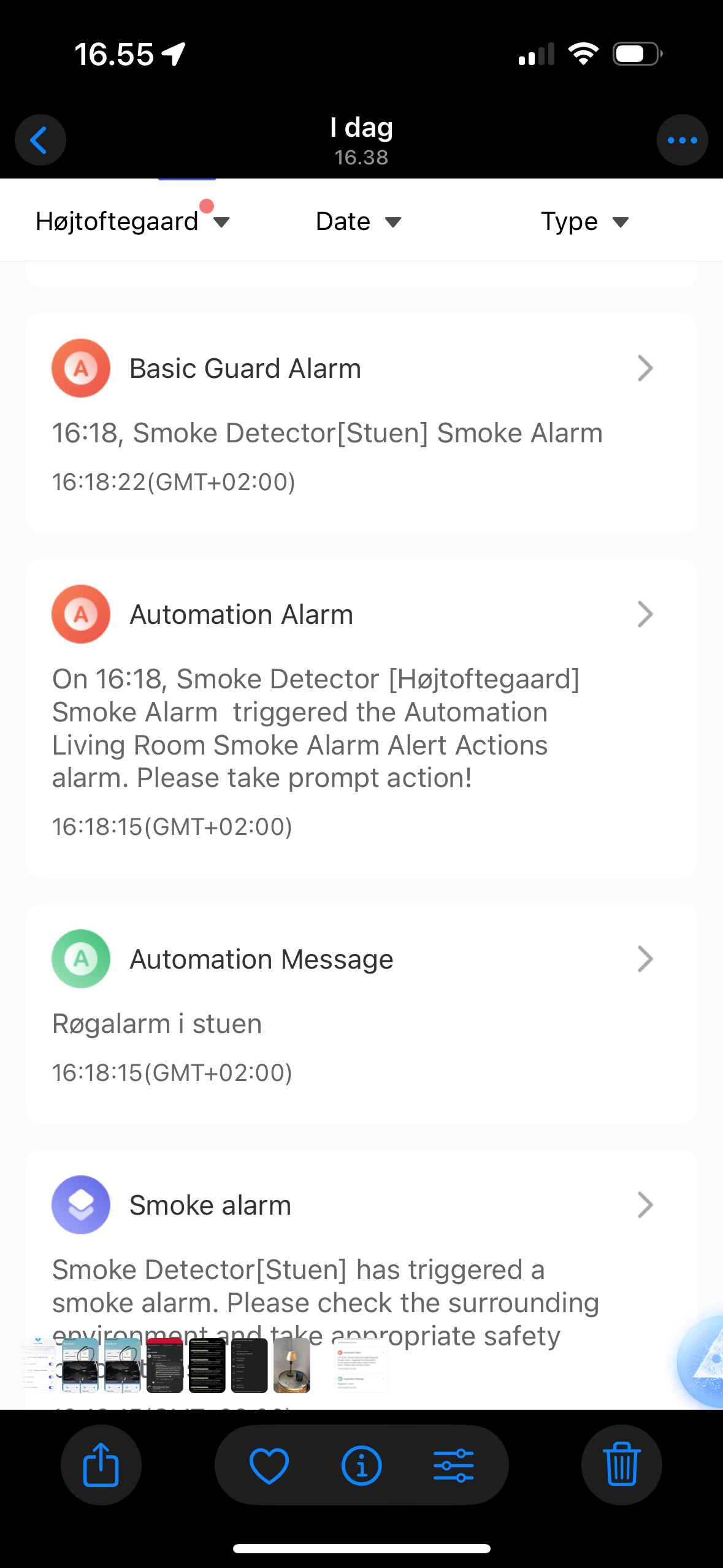Delete this photo with the trash icon
Viewport: 723px width, 1568px height.
621,1464
